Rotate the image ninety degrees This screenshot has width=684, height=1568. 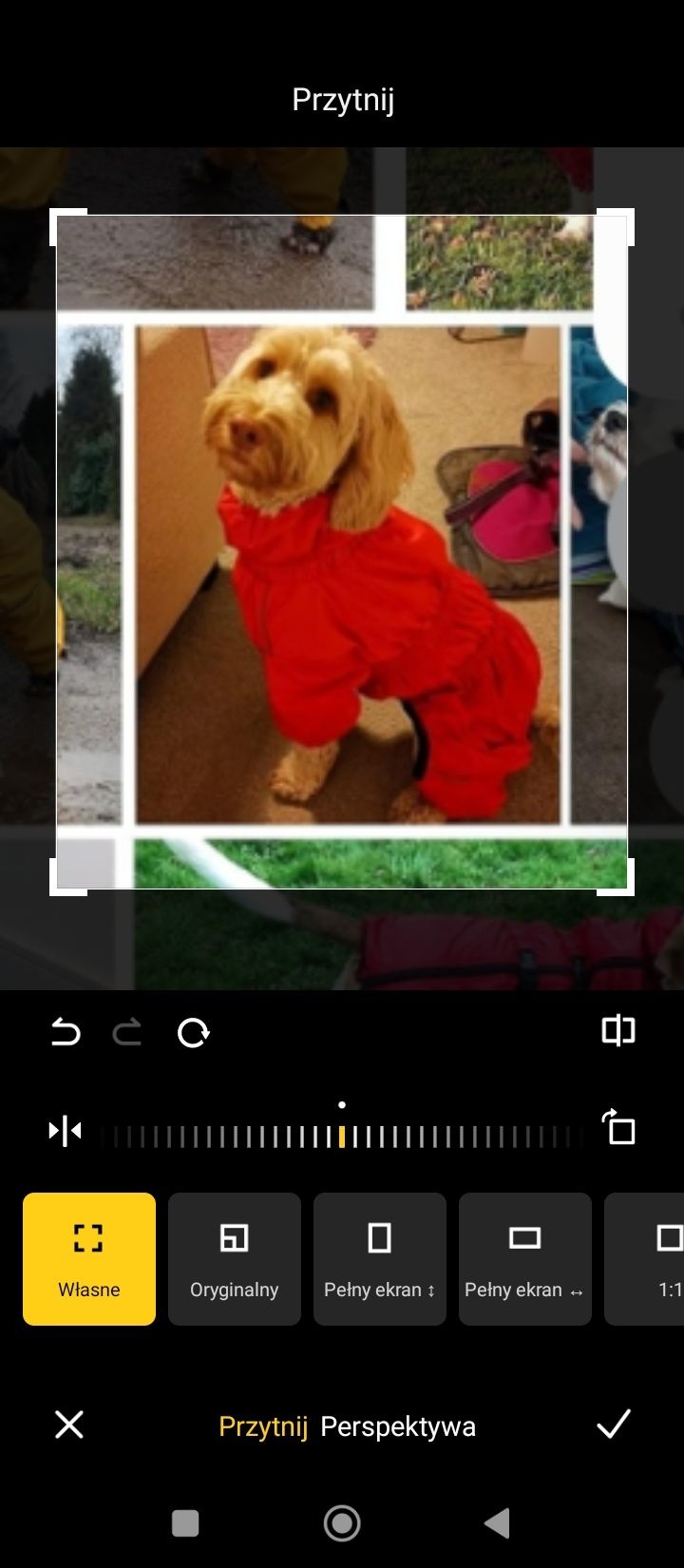(x=618, y=1129)
